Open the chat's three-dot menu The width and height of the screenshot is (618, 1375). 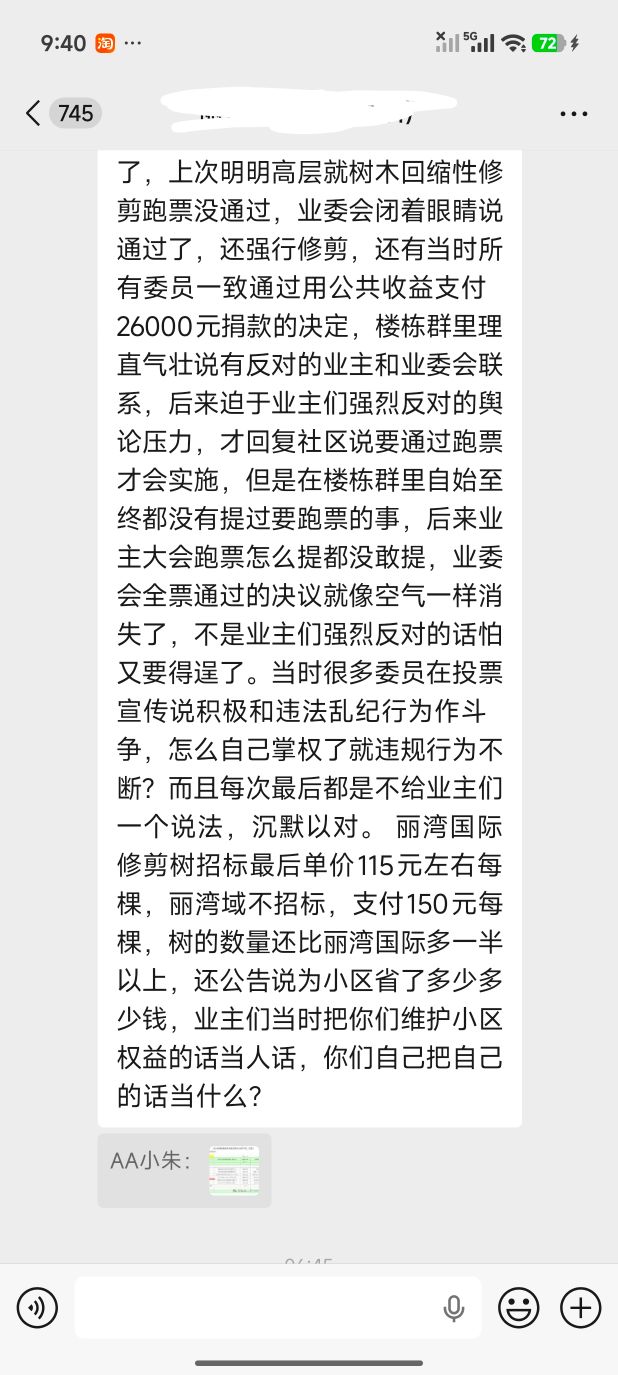pyautogui.click(x=574, y=114)
